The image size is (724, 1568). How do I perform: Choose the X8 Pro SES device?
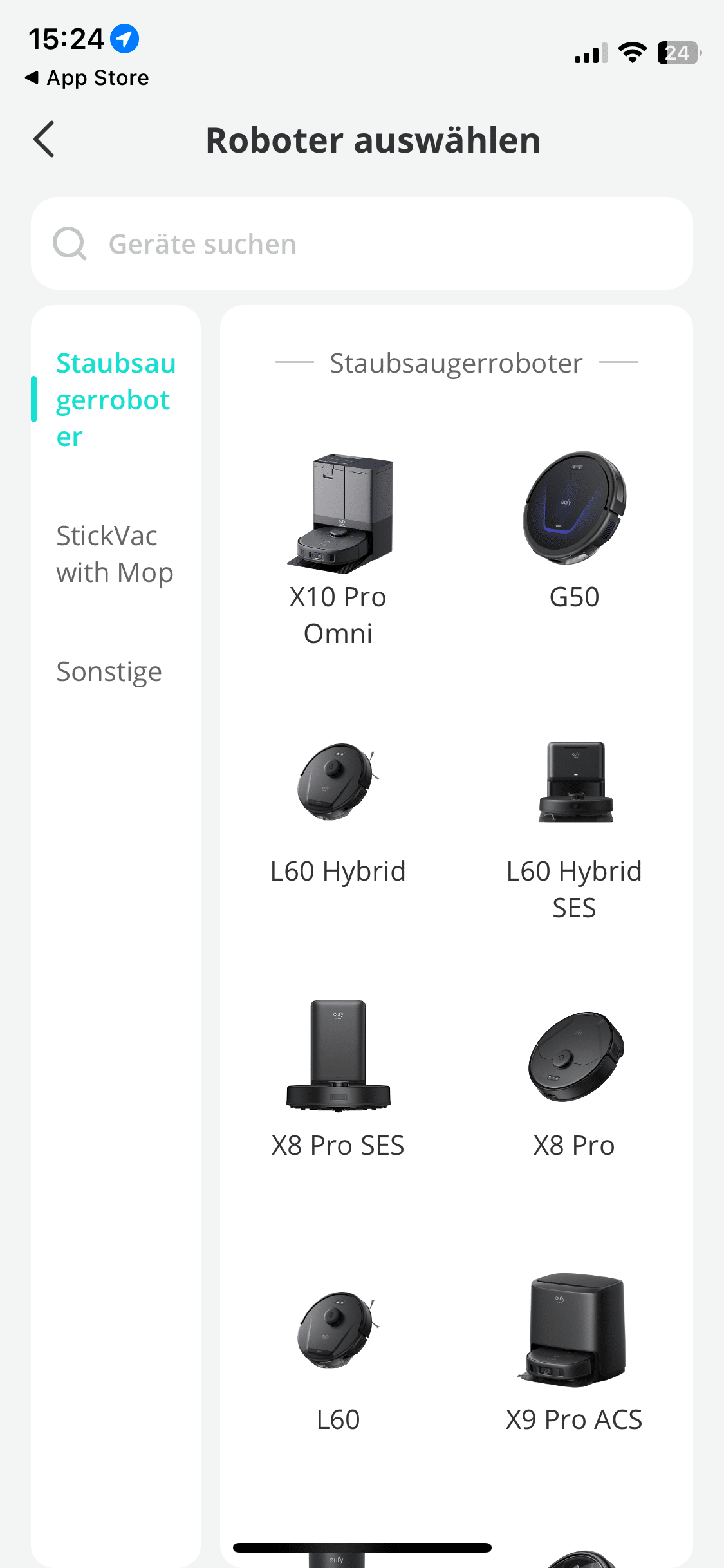[x=339, y=1078]
